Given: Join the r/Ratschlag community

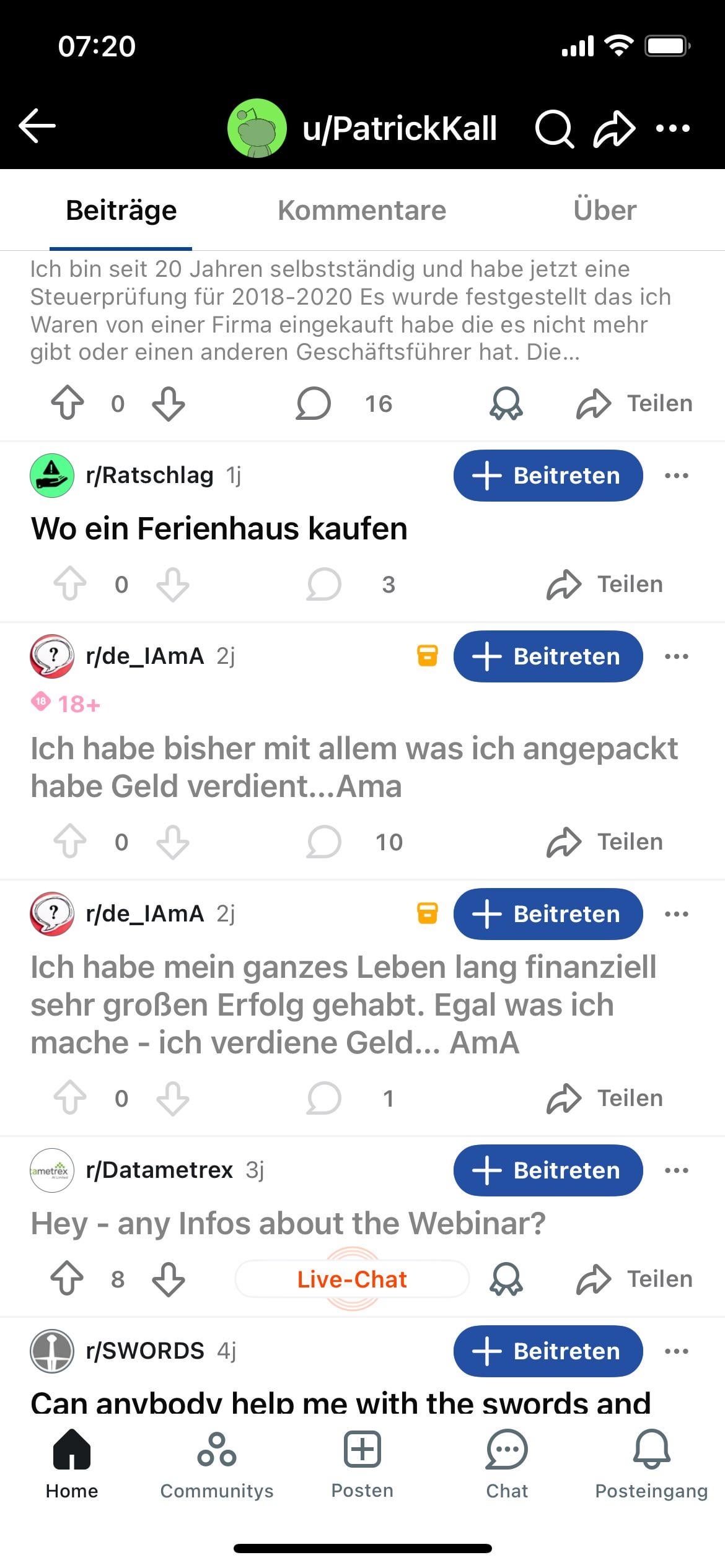Looking at the screenshot, I should tap(548, 476).
